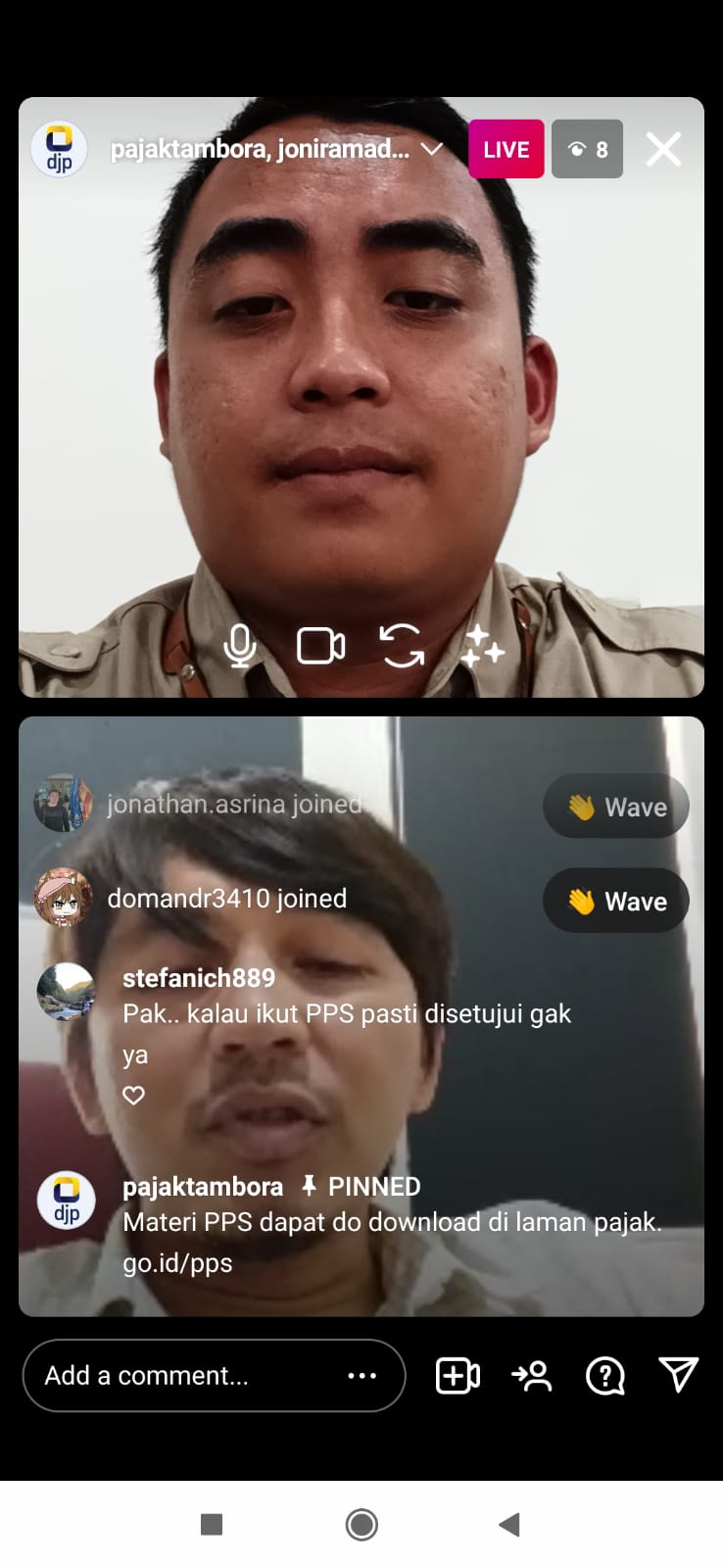Wave at domandr3410
Viewport: 723px width, 1568px height.
[616, 901]
